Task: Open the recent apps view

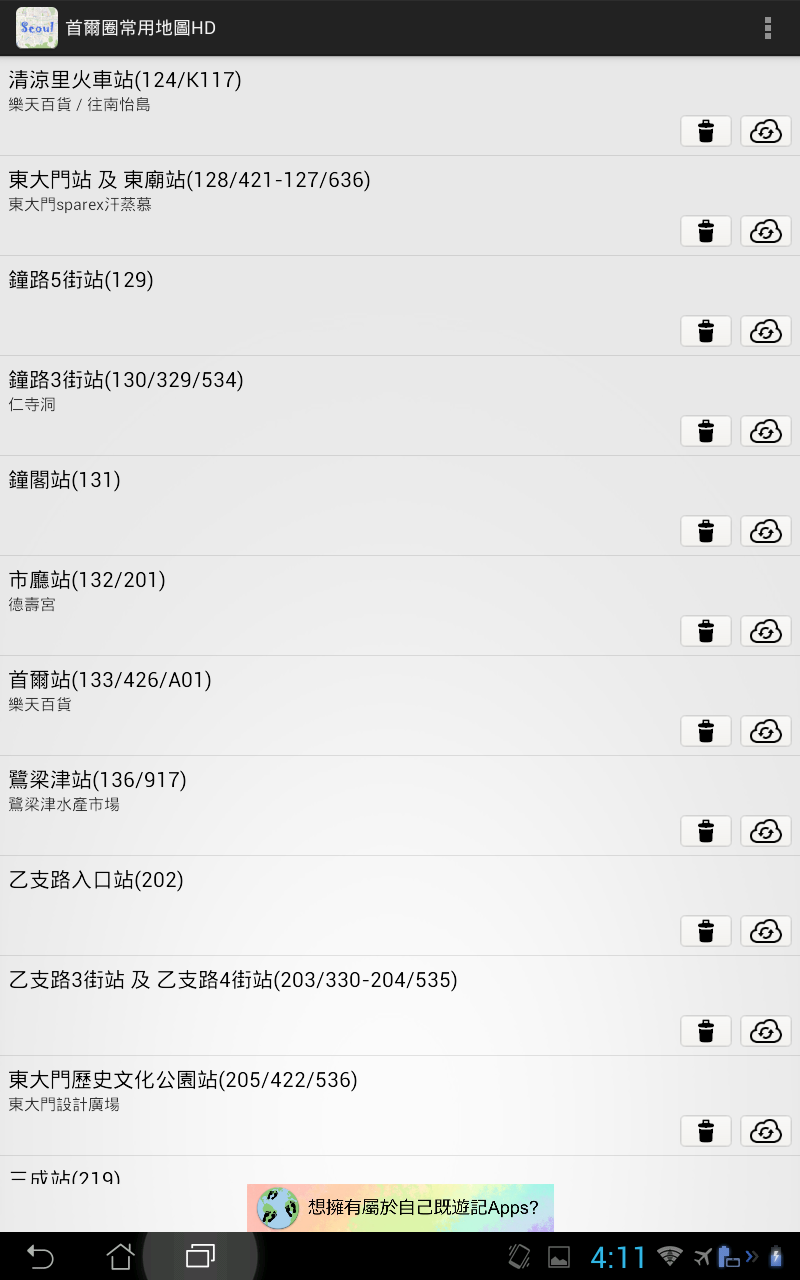Action: (x=200, y=1256)
